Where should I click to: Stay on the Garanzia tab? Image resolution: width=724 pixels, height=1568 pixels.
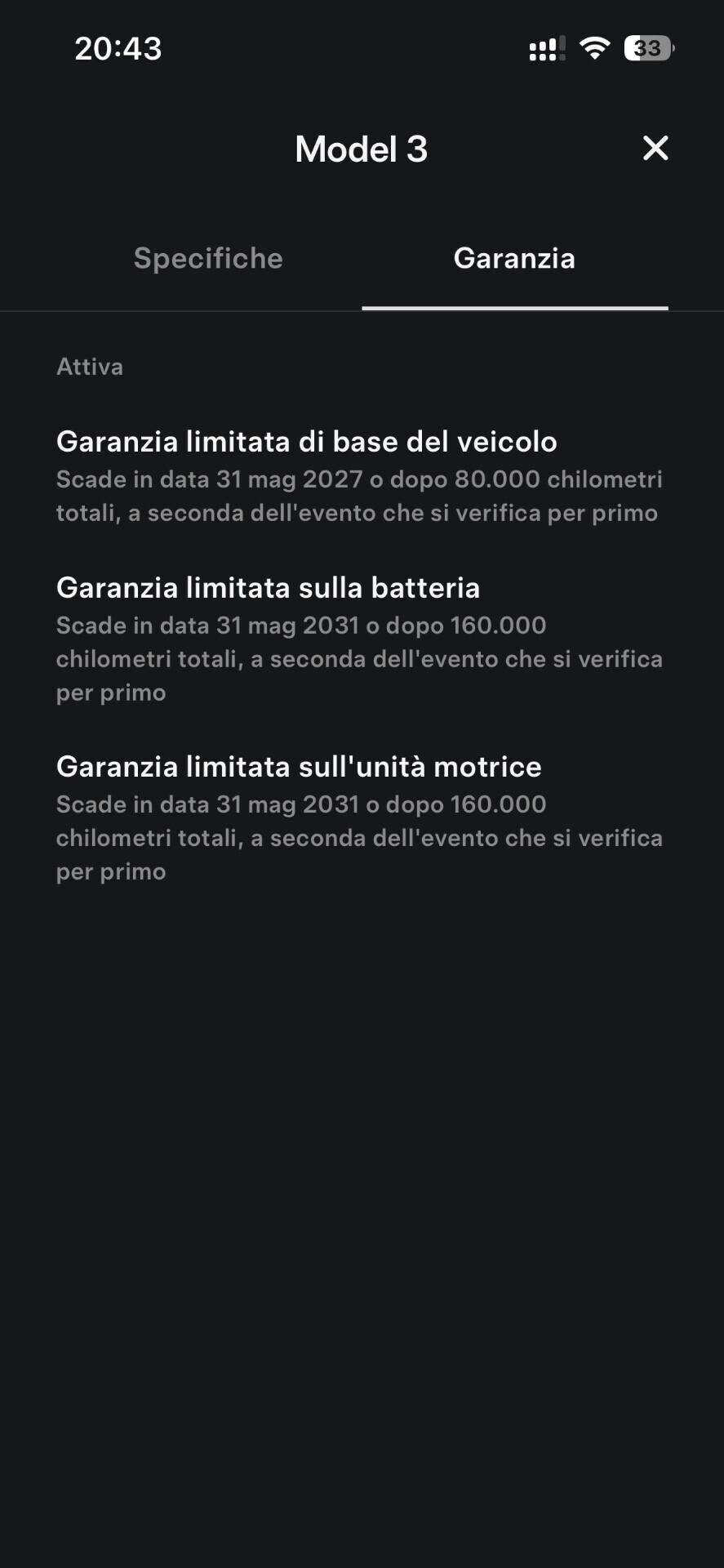(x=514, y=258)
